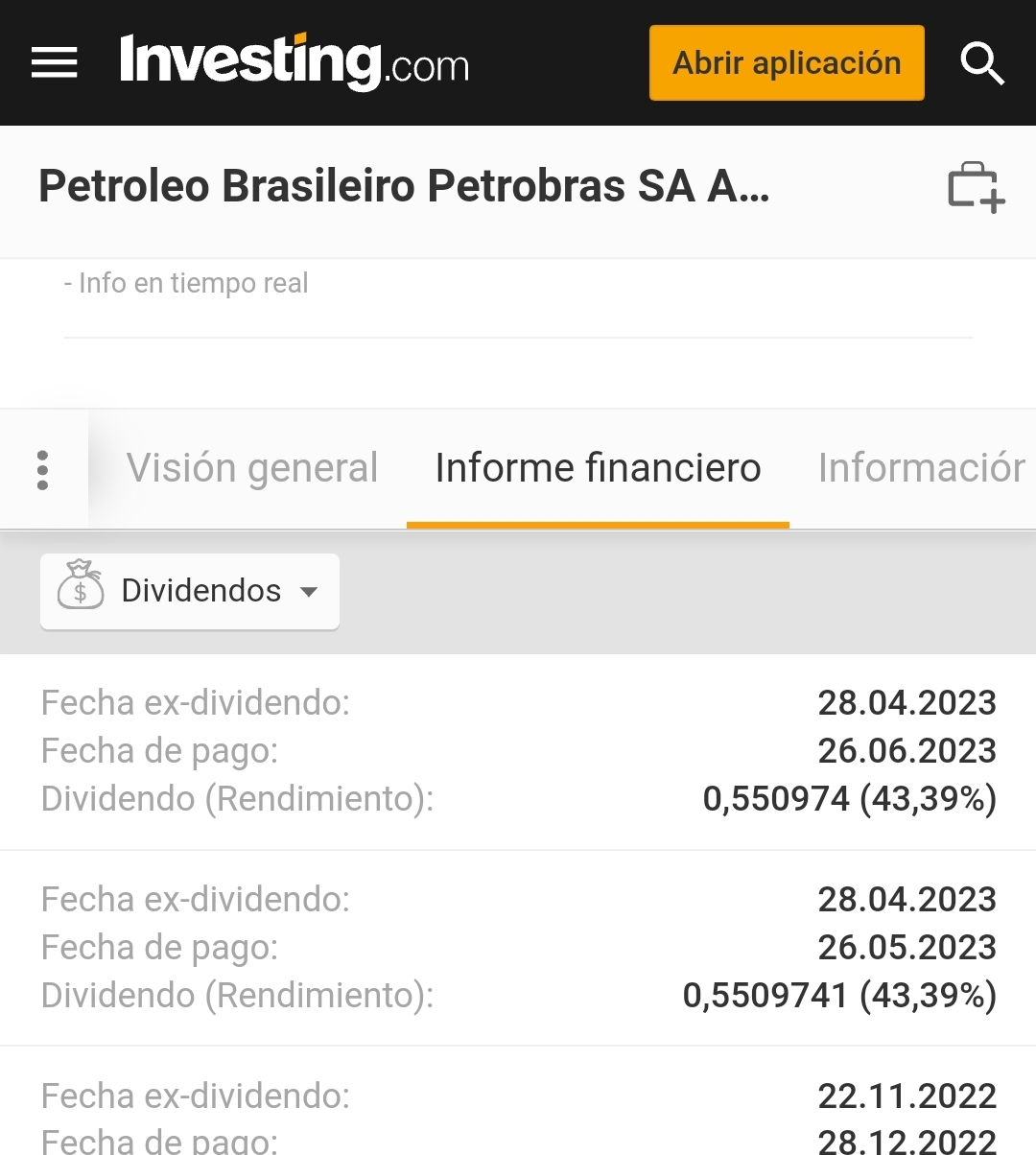Open the Información tab
Viewport: 1036px width, 1155px height.
coord(921,468)
